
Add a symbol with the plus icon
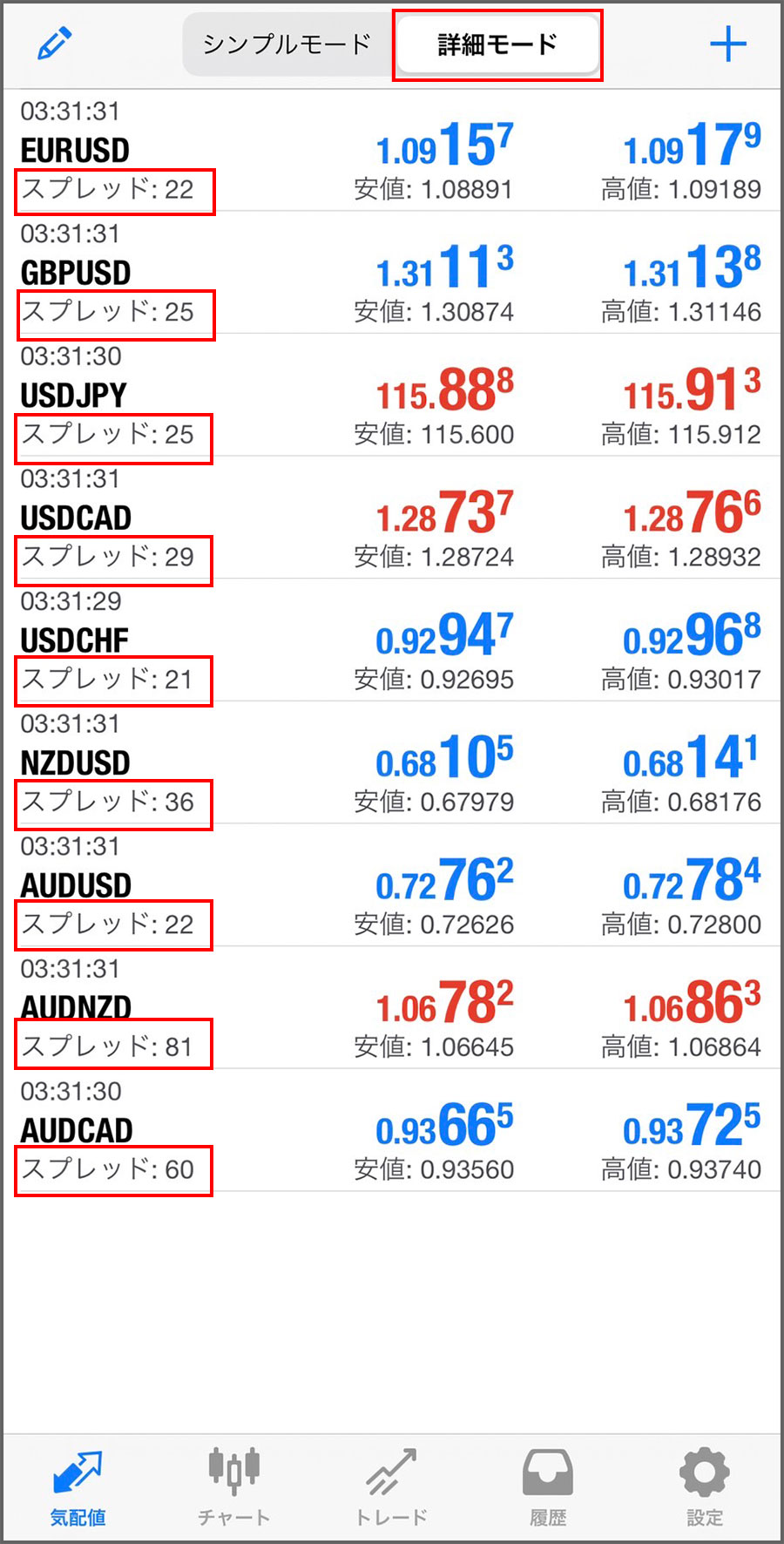[x=728, y=44]
